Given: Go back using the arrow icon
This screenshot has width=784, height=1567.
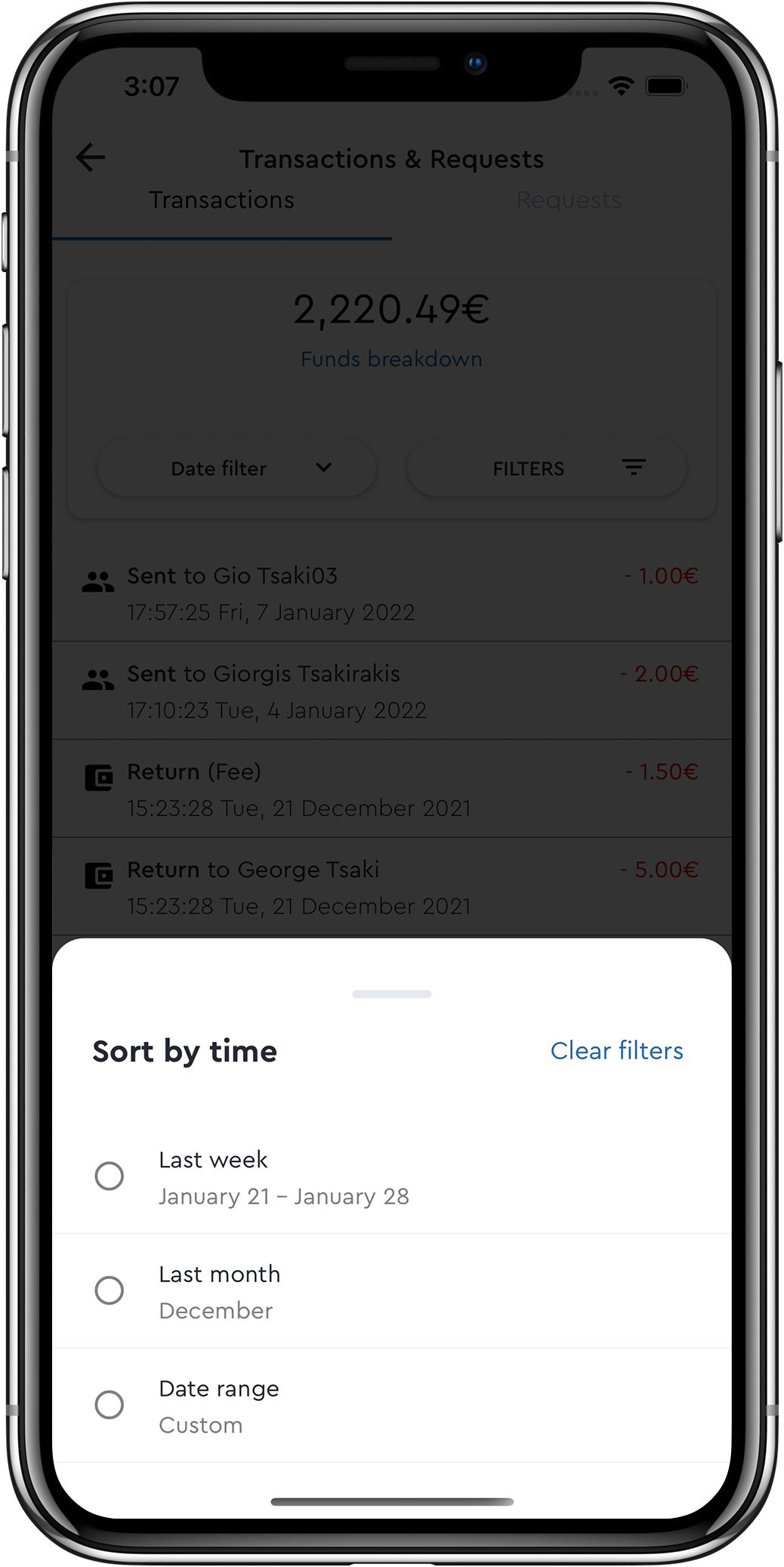Looking at the screenshot, I should point(91,158).
